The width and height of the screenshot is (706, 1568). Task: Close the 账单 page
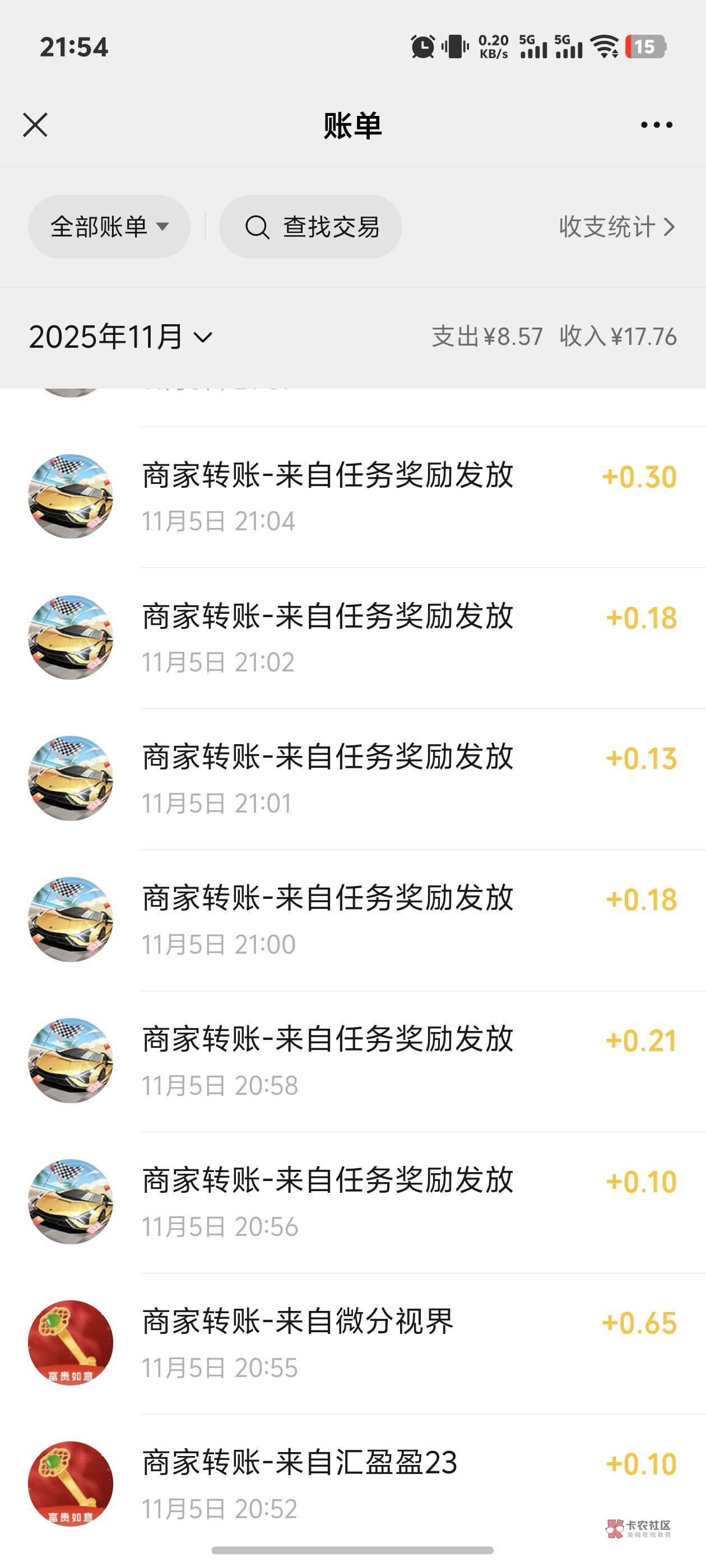[x=35, y=125]
